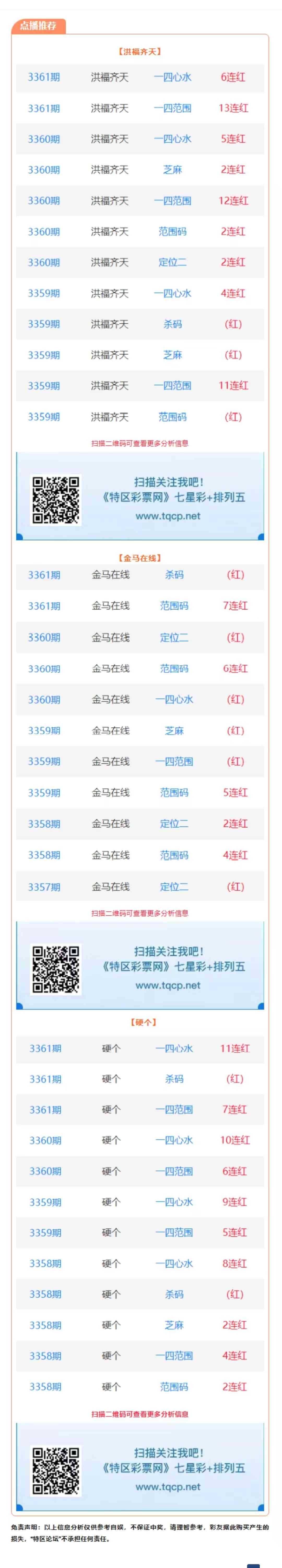Viewport: 282px width, 1568px height.
Task: Open 3360期 洪福齐天 芝麻 entry
Action: (140, 170)
